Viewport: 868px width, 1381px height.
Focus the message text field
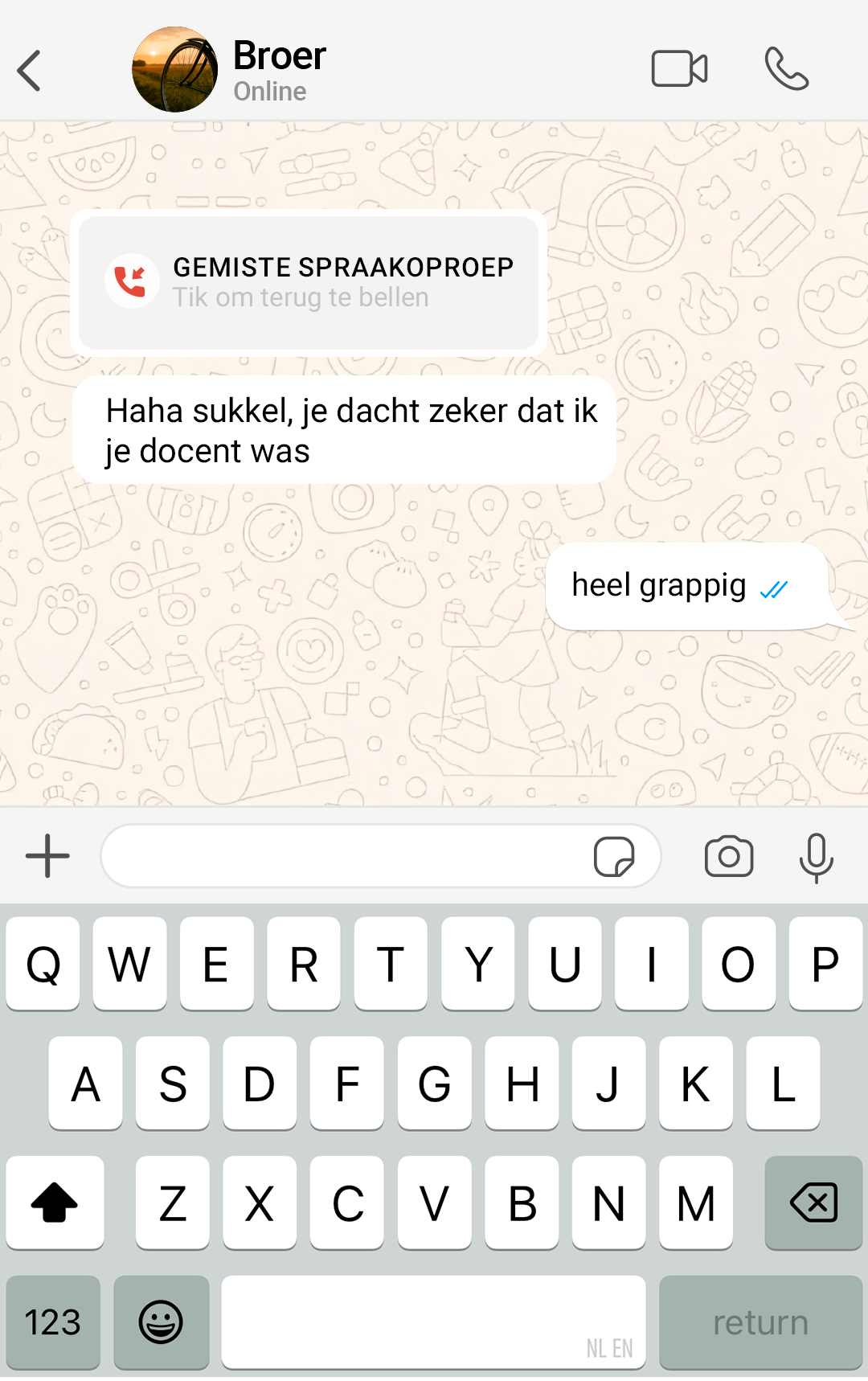click(x=346, y=856)
